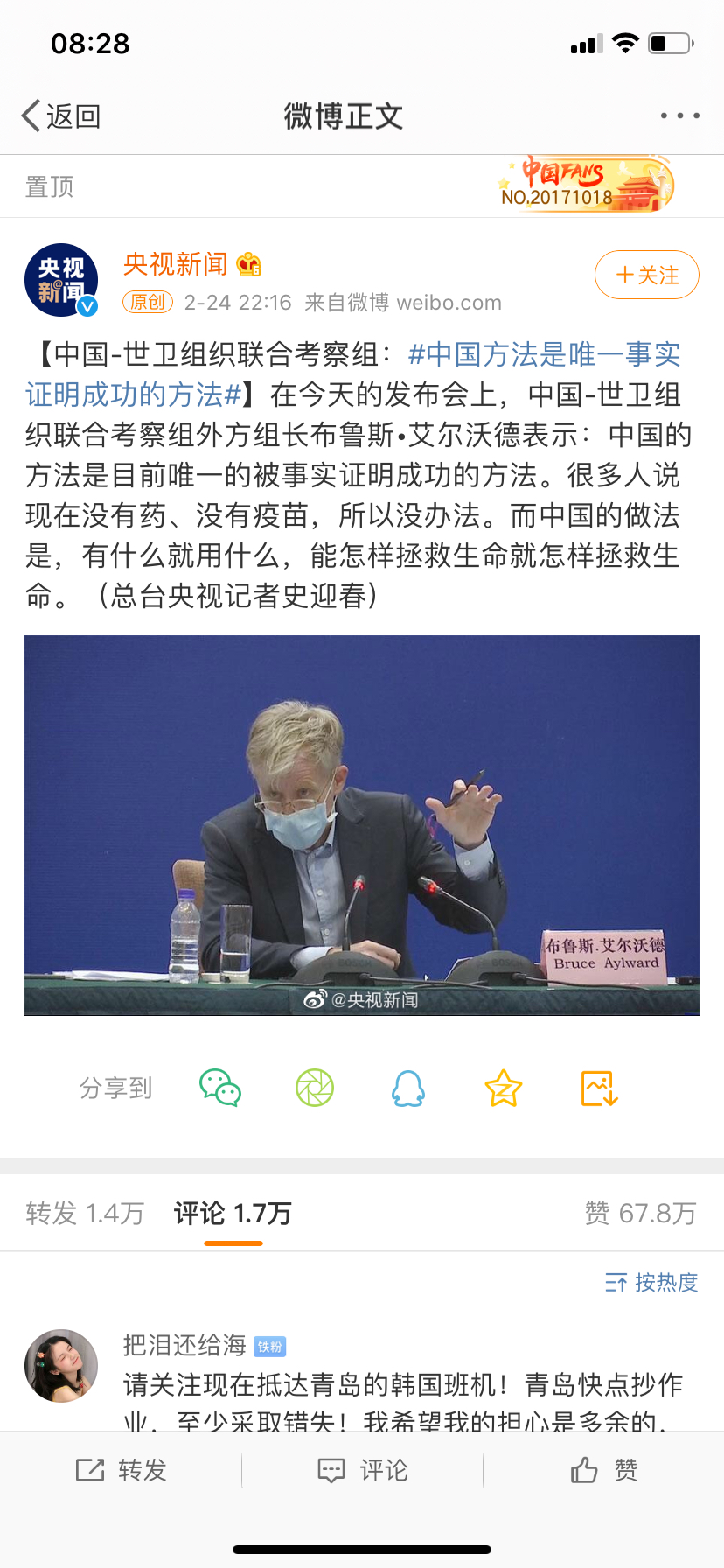Viewport: 724px width, 1568px height.
Task: Write a comment via bottom 评论 button
Action: pyautogui.click(x=362, y=1470)
